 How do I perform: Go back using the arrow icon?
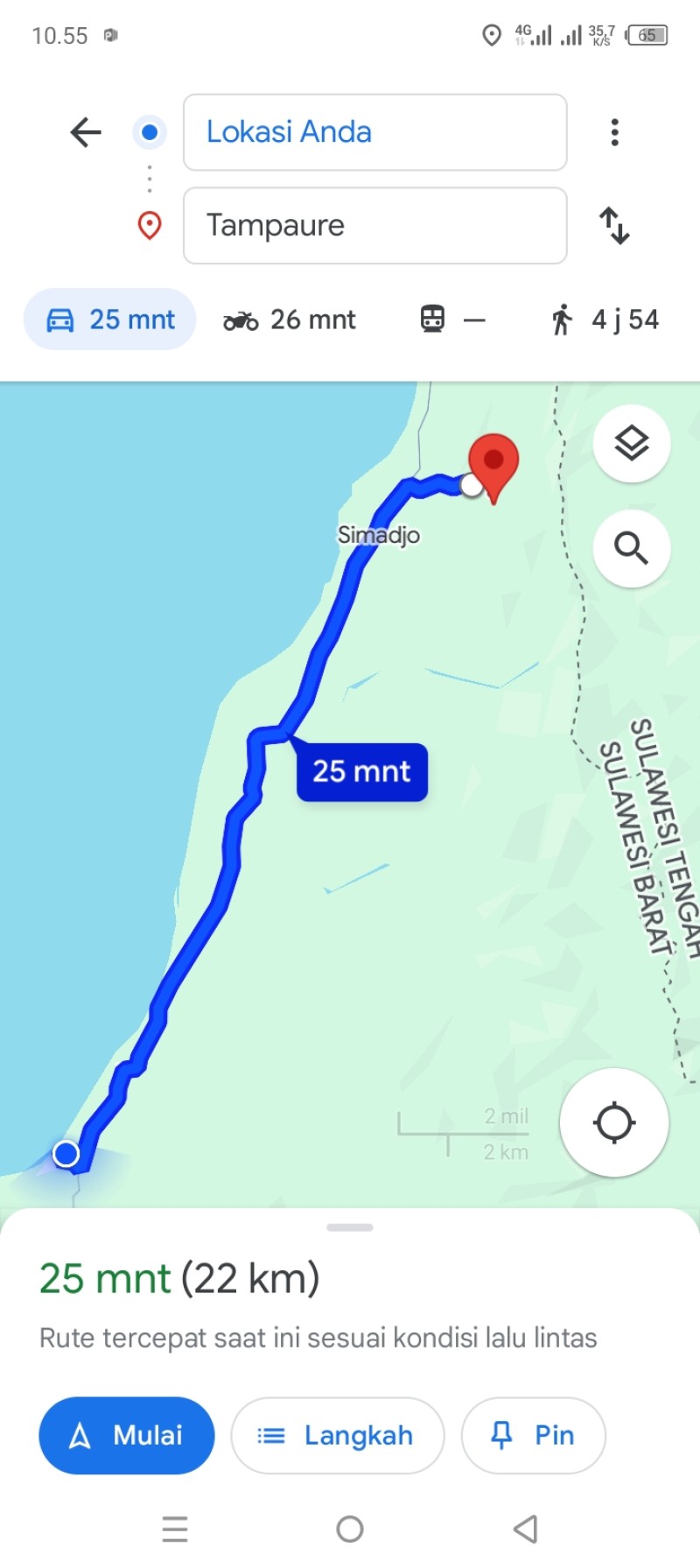(86, 132)
